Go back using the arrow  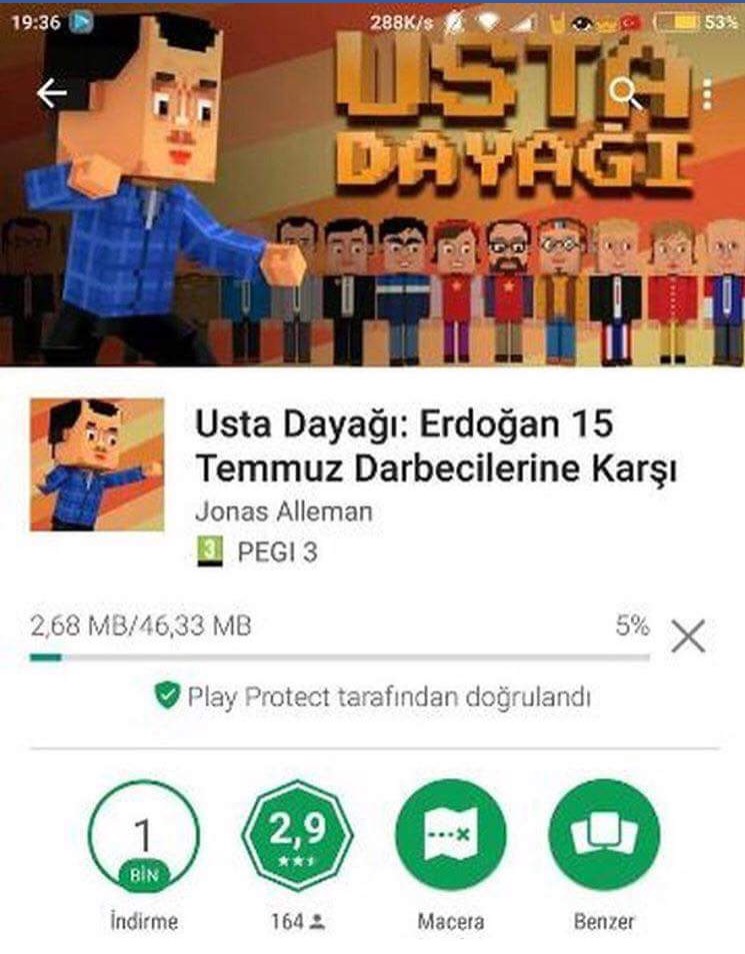52,93
